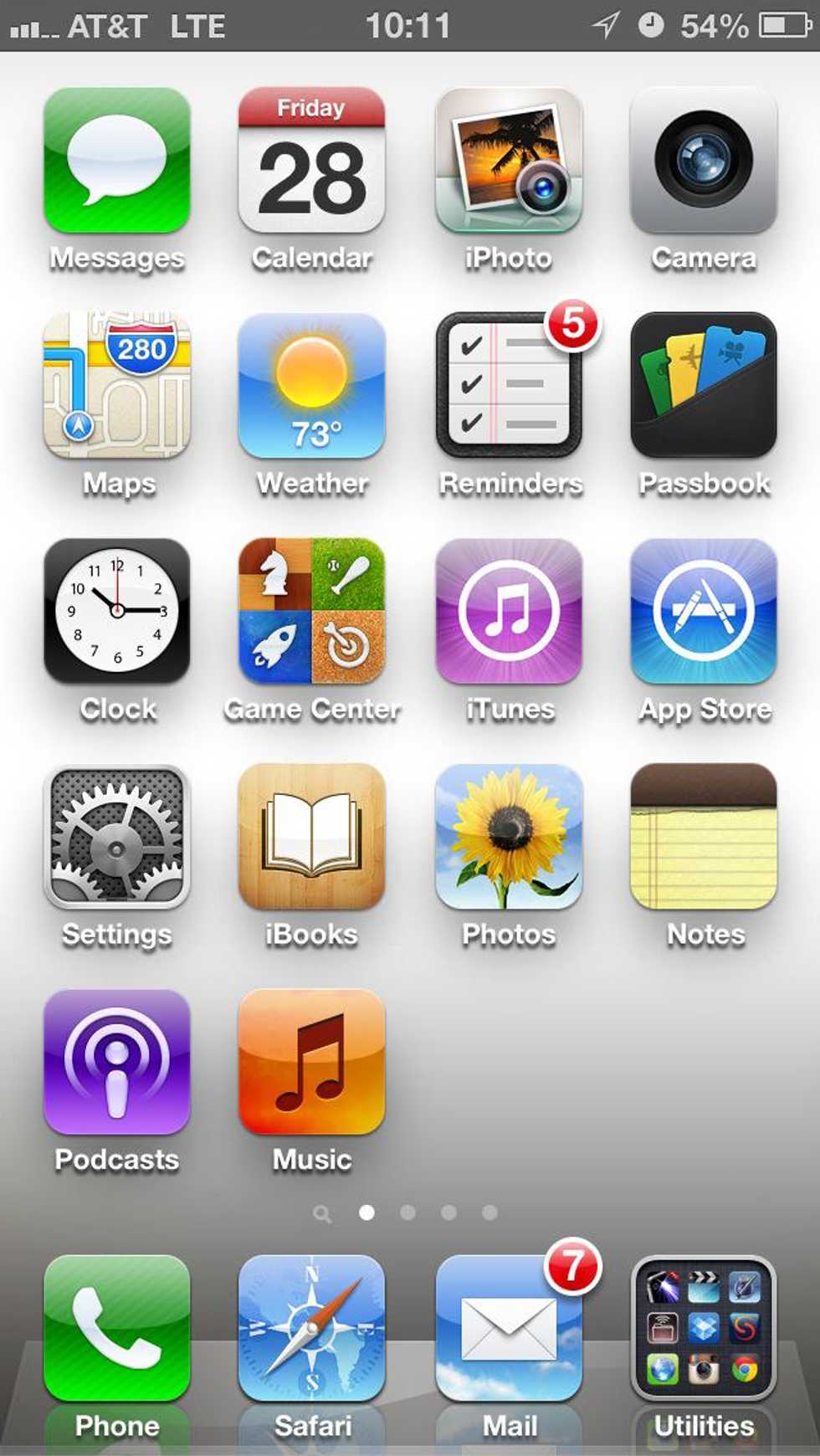Launch the iTunes store
Viewport: 820px width, 1456px height.
508,611
